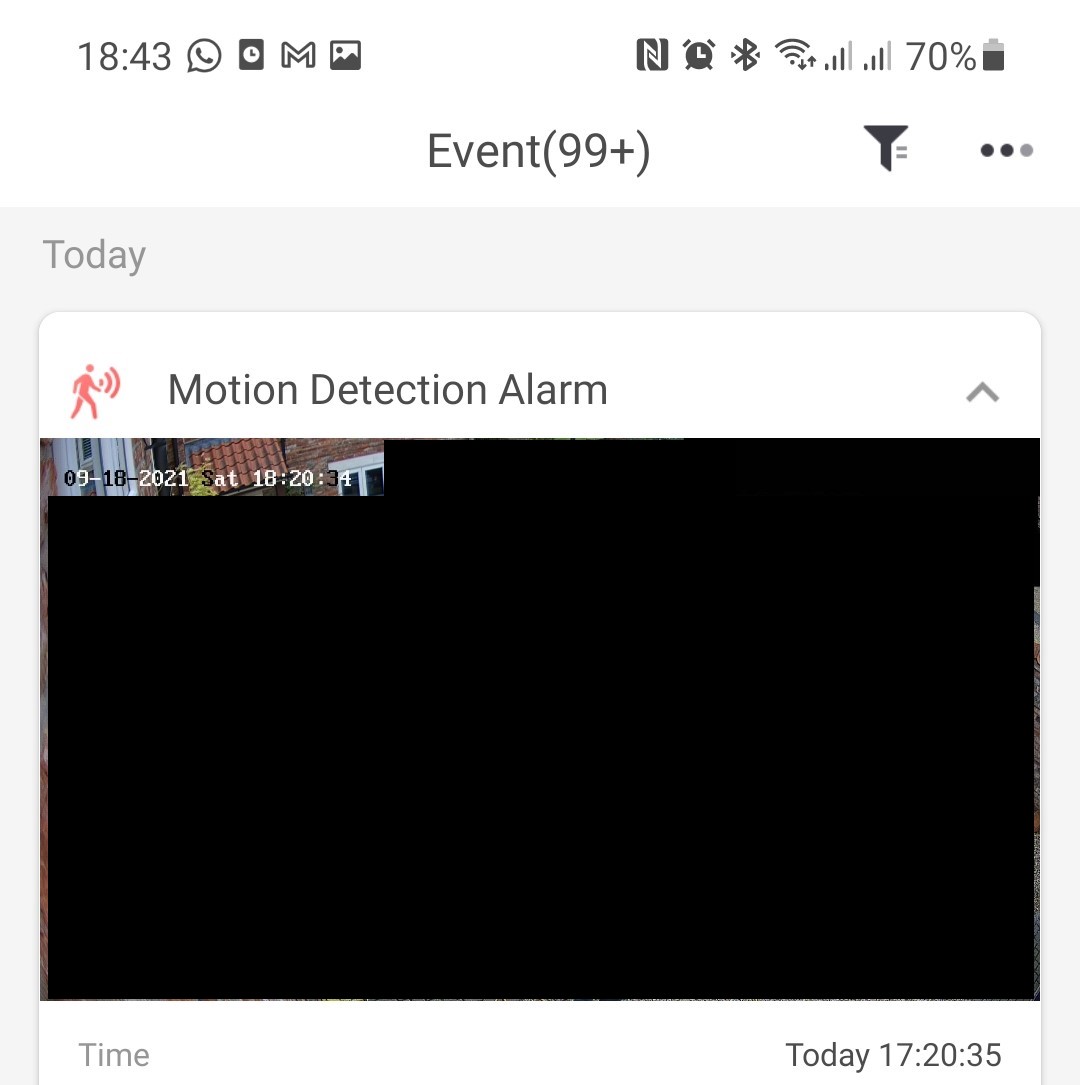The image size is (1080, 1085).
Task: Tap the Motion Detection Alarm label
Action: 388,390
